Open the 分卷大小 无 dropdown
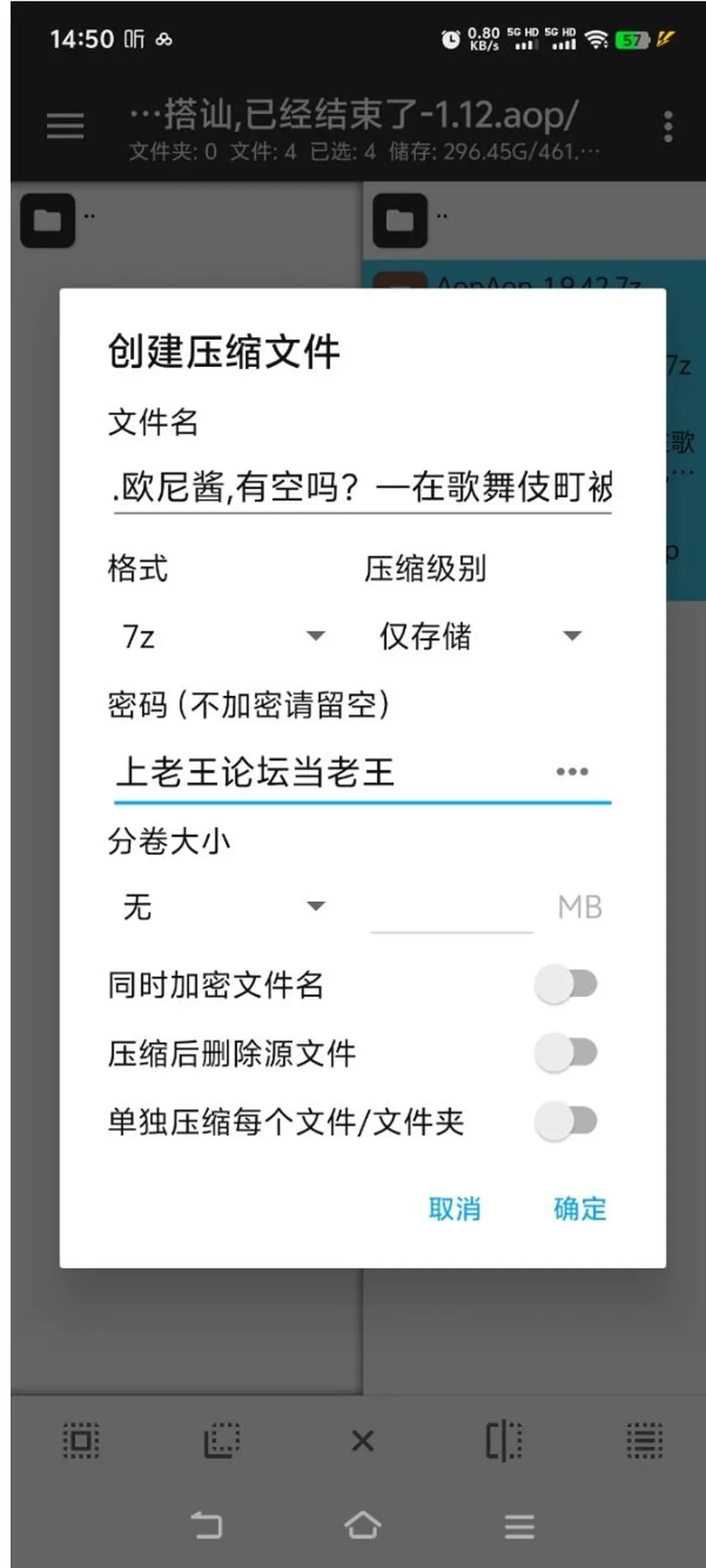Screen dimensions: 706x1568 point(220,907)
